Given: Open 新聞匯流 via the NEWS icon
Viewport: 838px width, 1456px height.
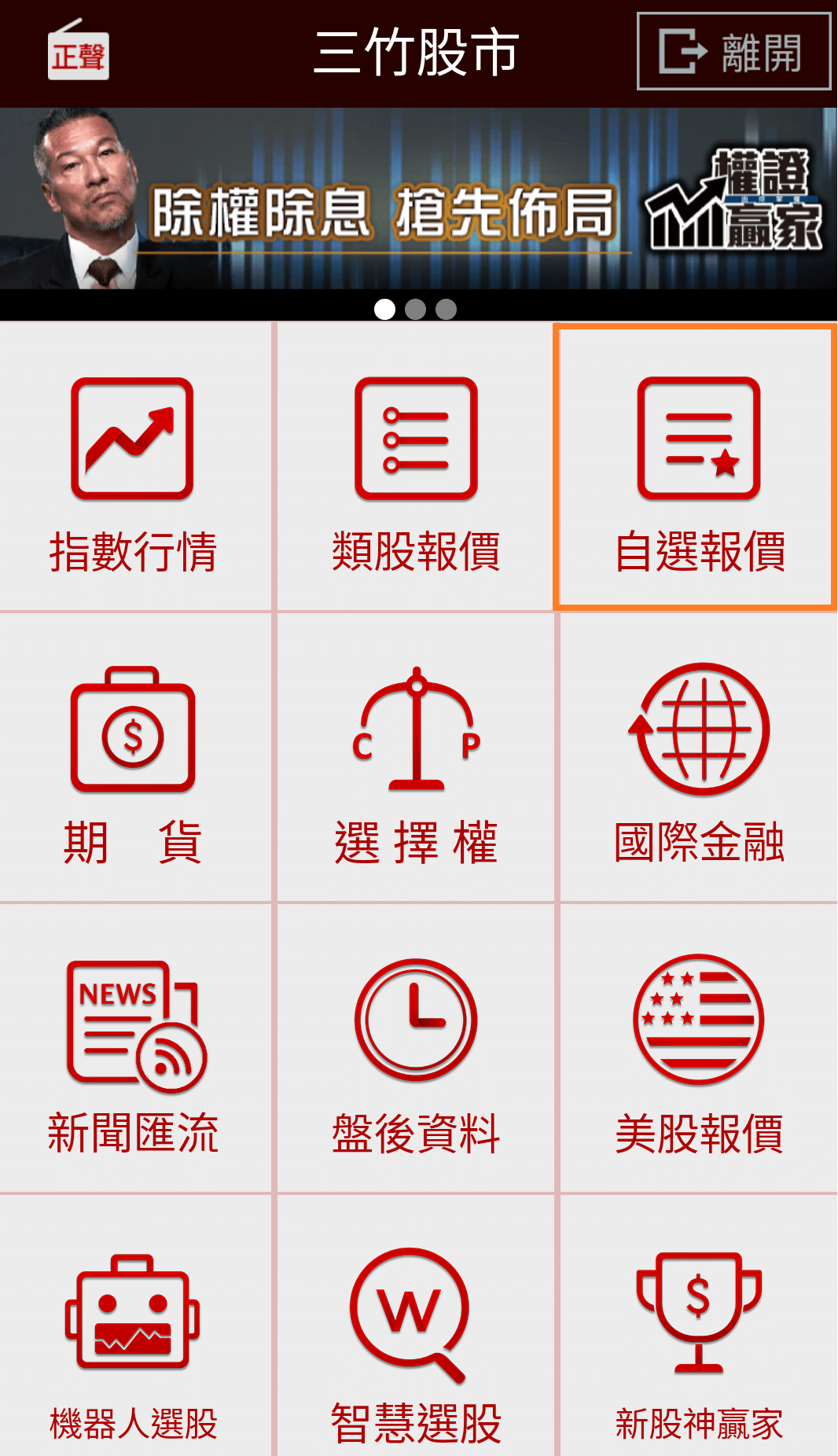Looking at the screenshot, I should (x=134, y=1022).
